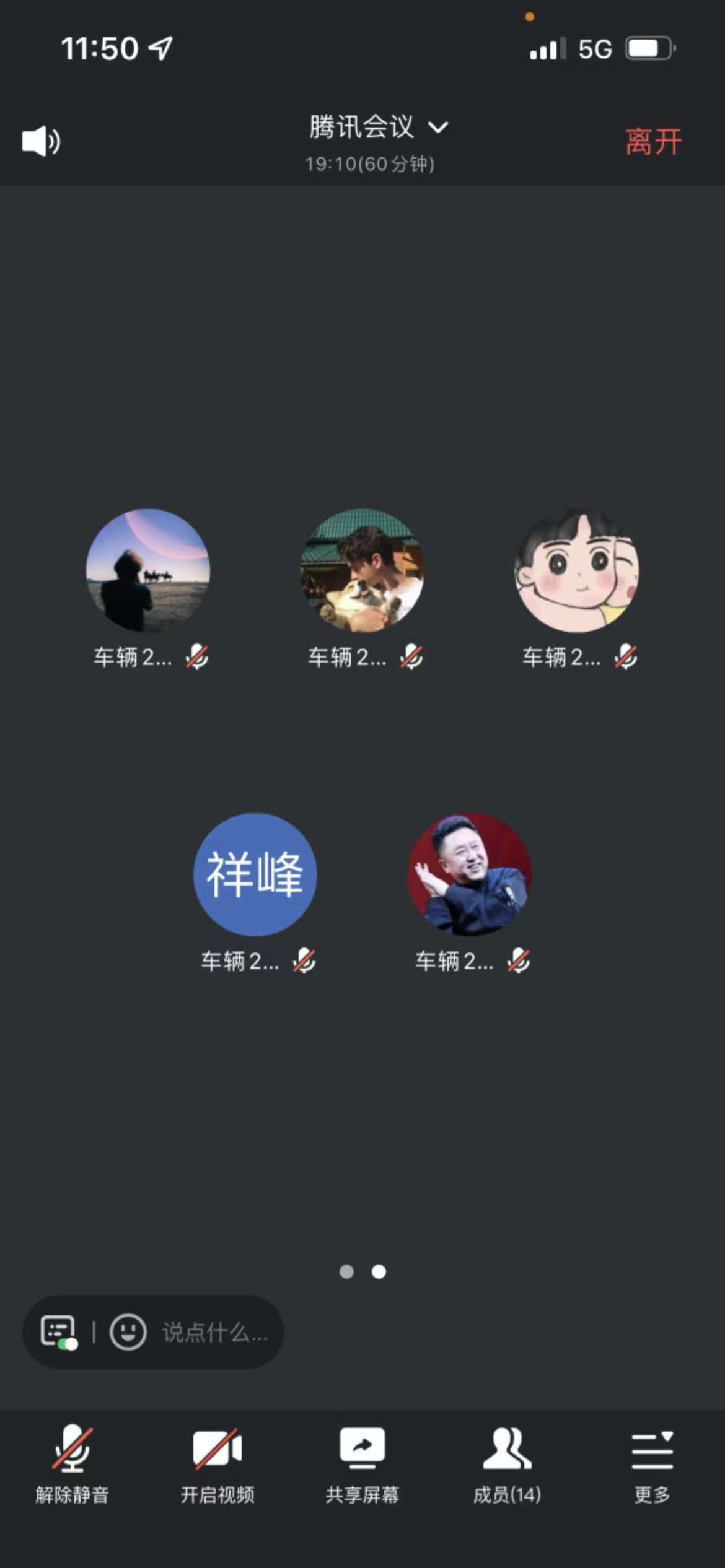Select the man-with-dog participant avatar

coord(362,570)
